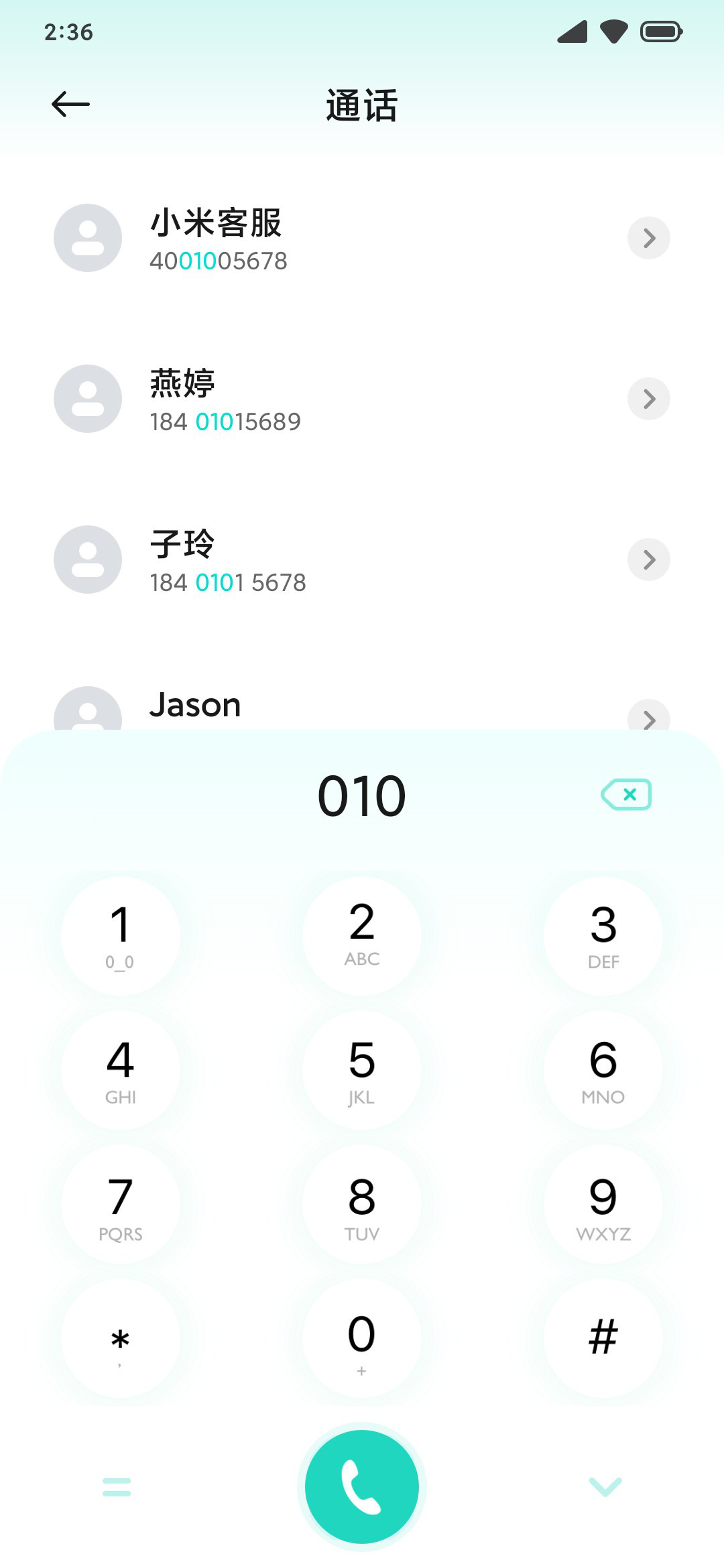This screenshot has height=1568, width=724.
Task: Tap the 6 MNO key
Action: [603, 1070]
